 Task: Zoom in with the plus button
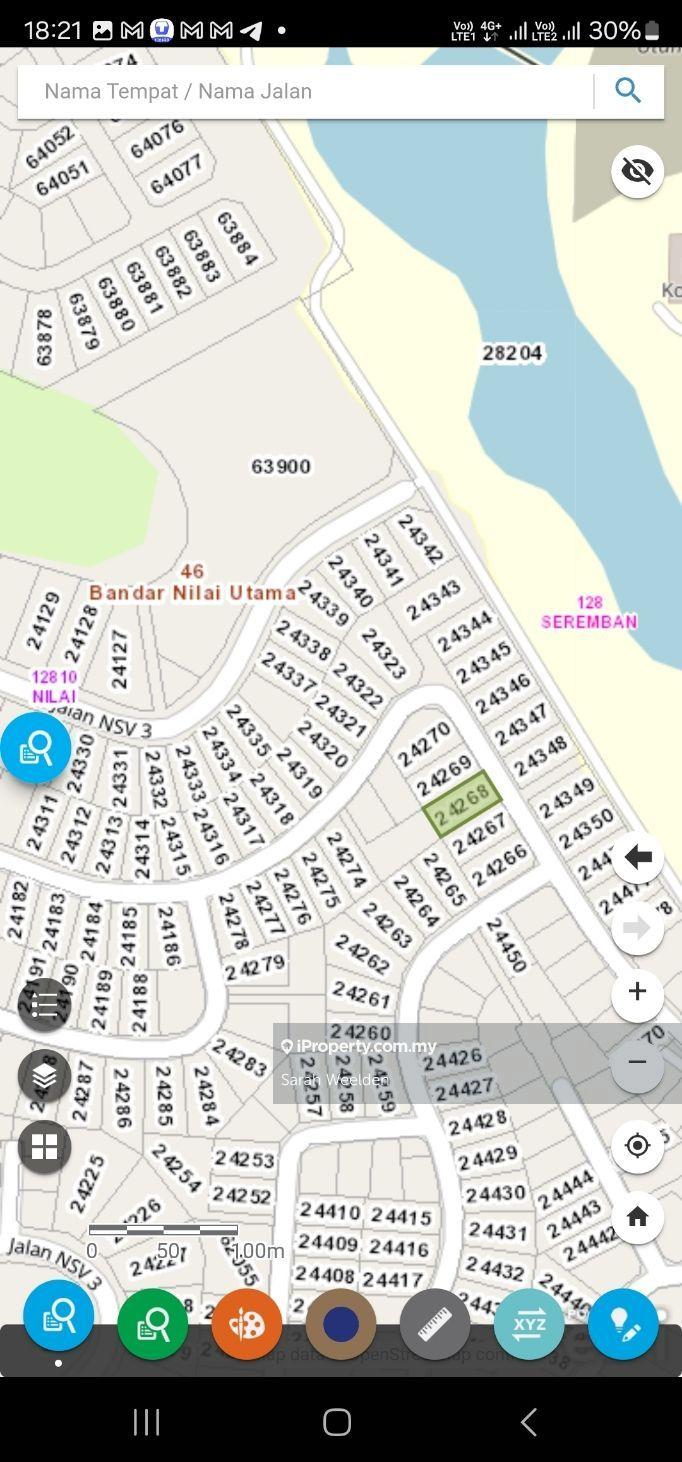pyautogui.click(x=637, y=992)
